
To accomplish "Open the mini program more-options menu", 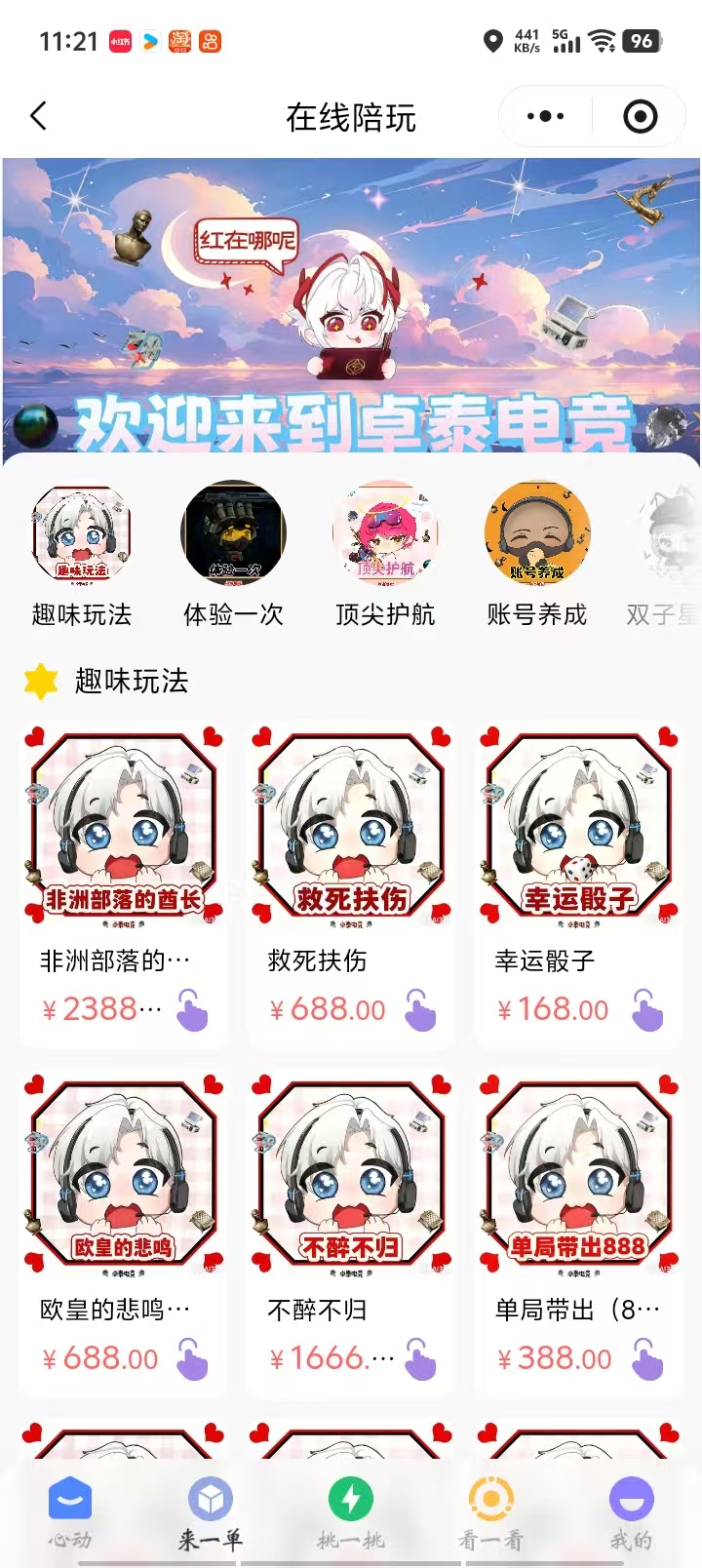I will tap(545, 117).
